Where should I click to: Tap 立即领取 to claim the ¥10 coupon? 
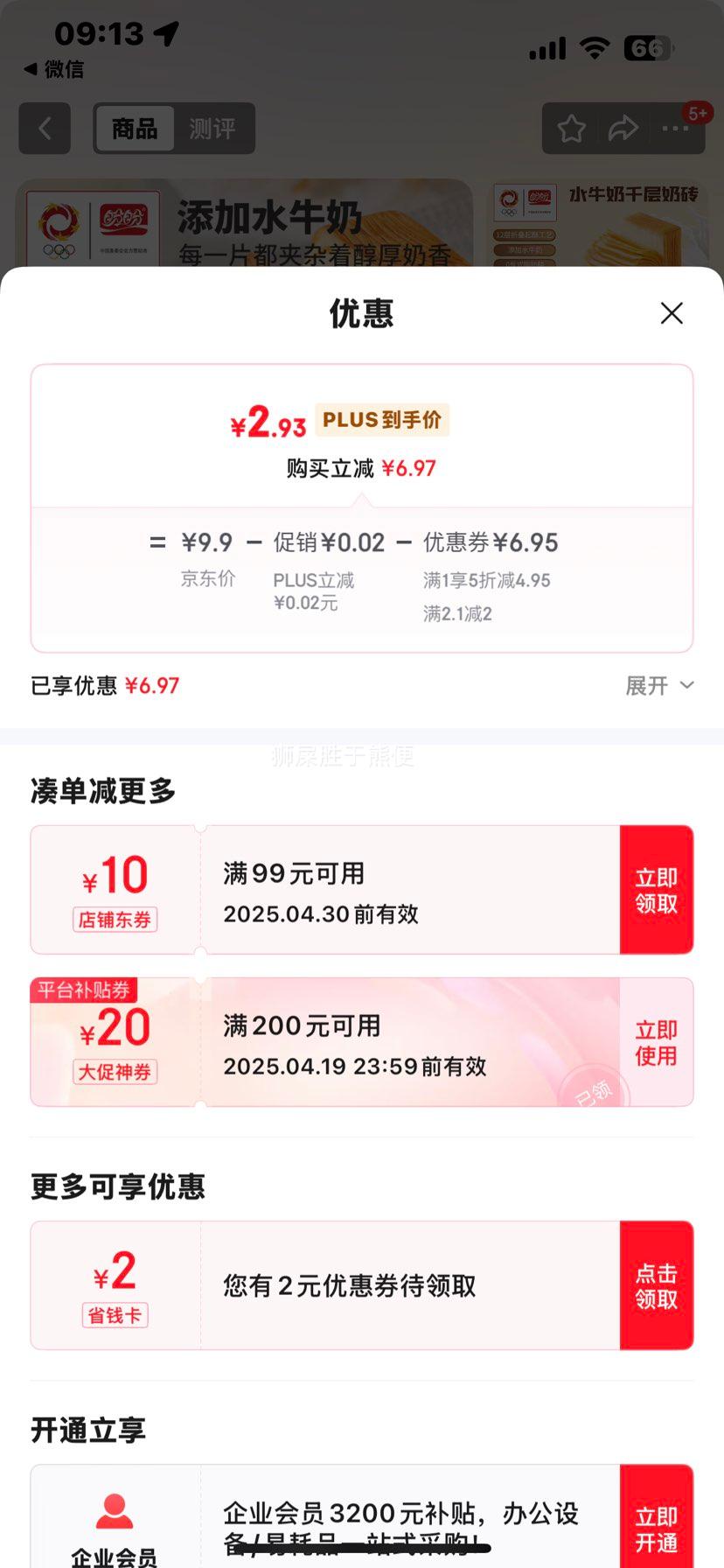657,889
